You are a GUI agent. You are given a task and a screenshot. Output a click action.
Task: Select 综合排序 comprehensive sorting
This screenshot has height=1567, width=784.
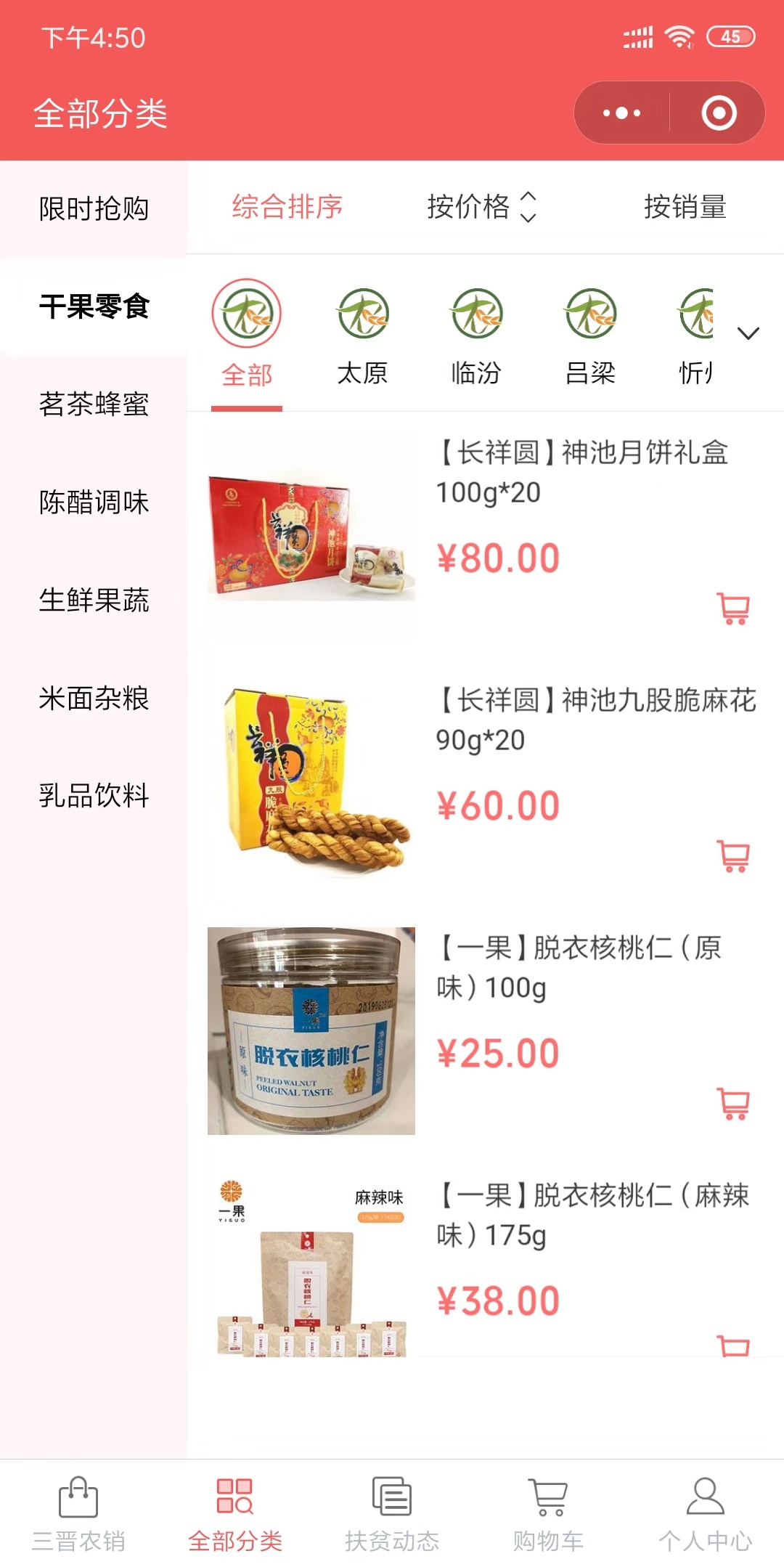(x=287, y=207)
